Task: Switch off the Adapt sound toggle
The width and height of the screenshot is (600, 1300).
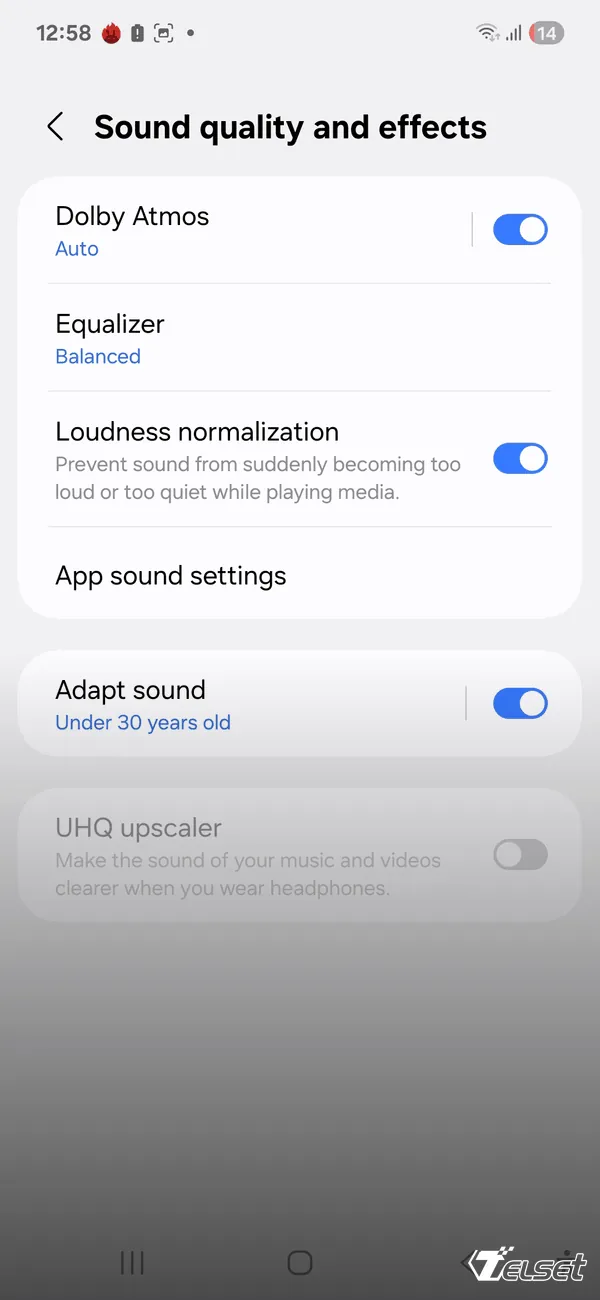Action: coord(520,704)
